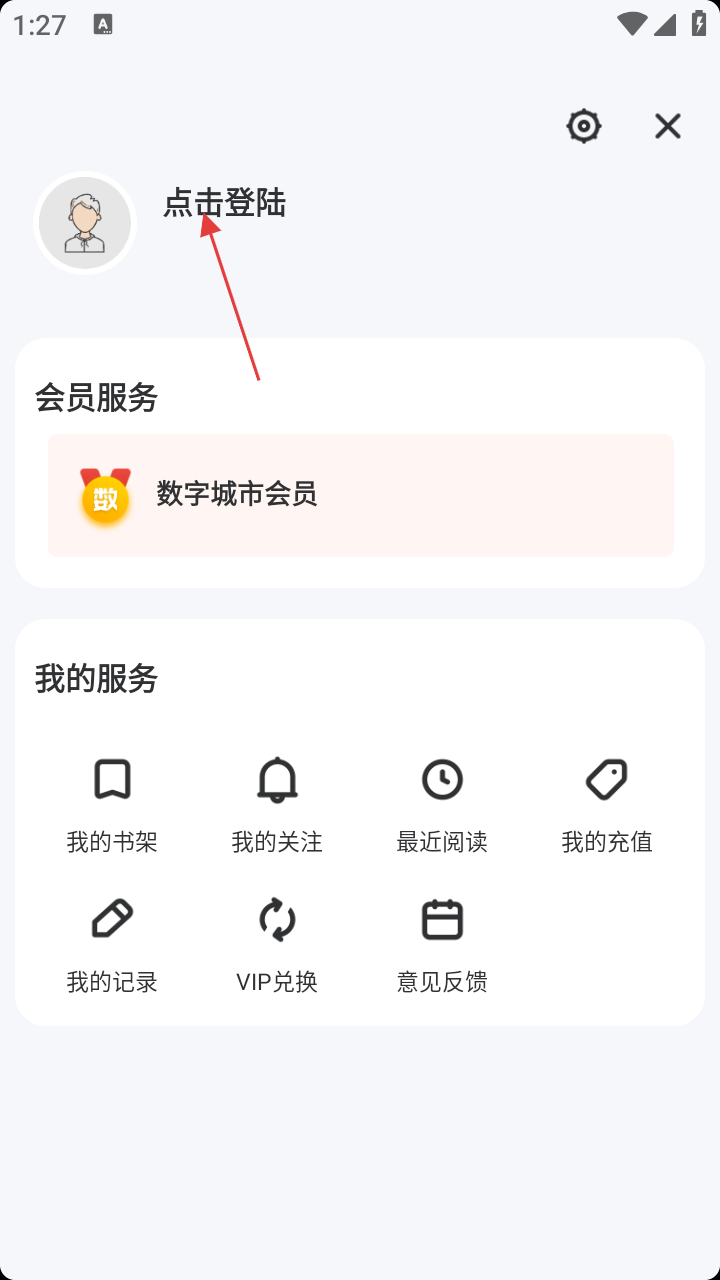Open 数字城市会员 membership card

(360, 495)
